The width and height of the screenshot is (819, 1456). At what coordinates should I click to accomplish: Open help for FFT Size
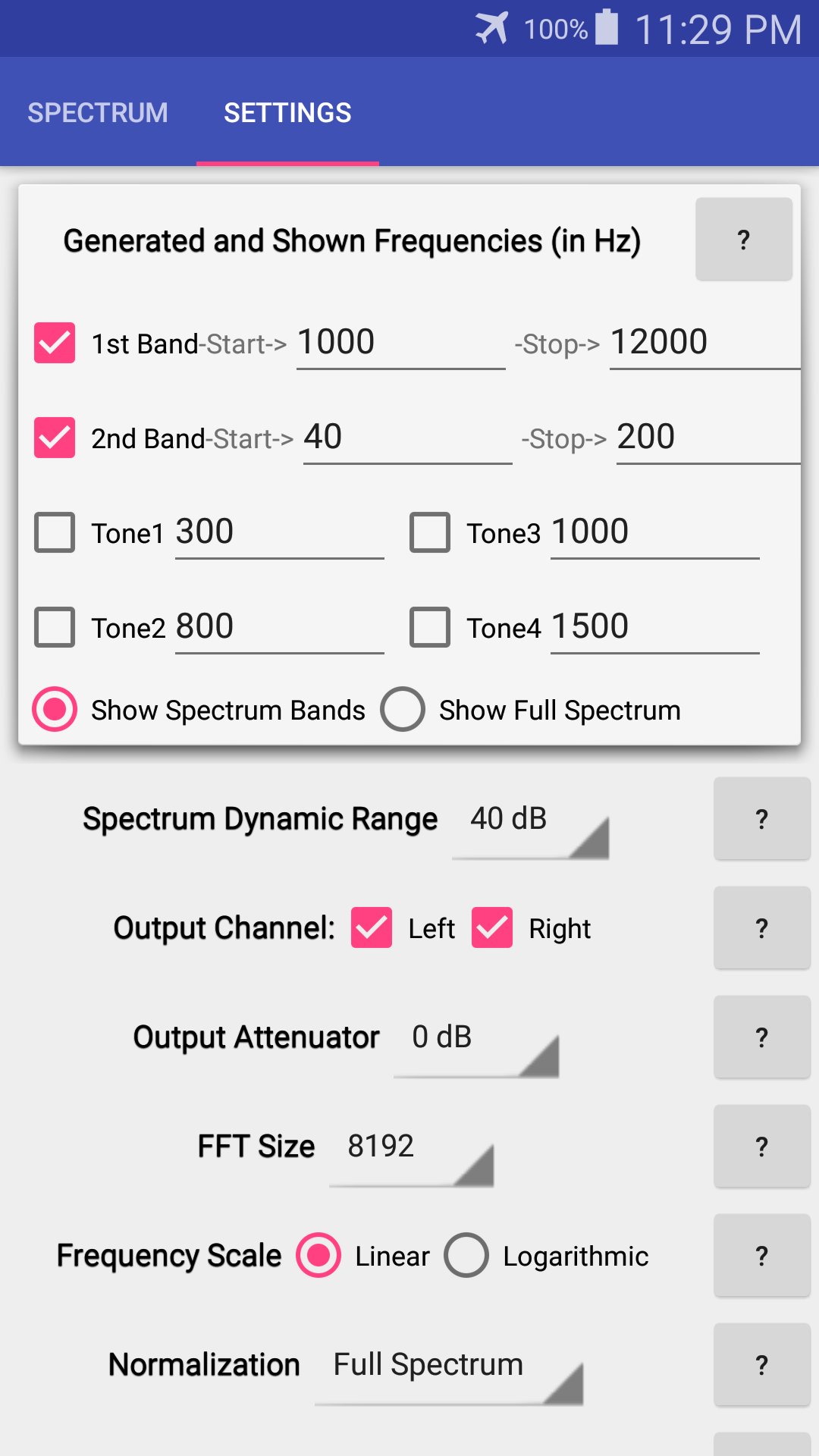click(x=761, y=1146)
